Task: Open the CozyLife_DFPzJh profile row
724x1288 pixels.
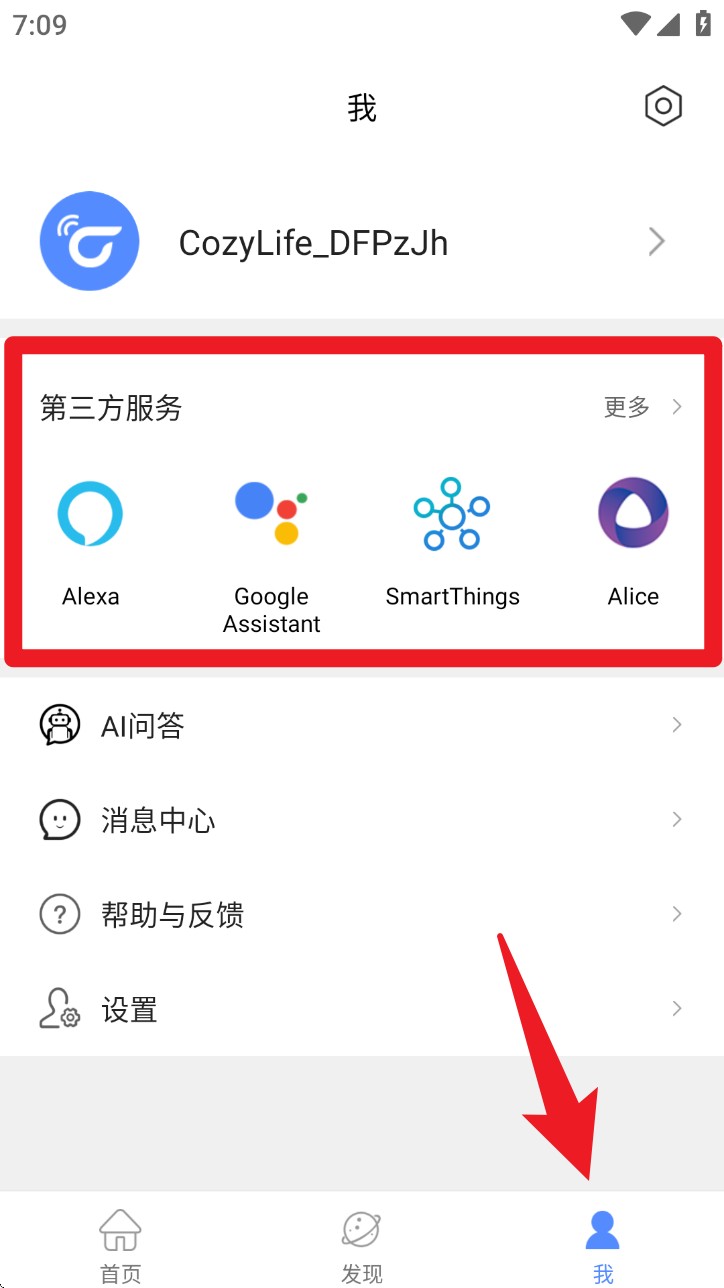Action: click(x=360, y=242)
